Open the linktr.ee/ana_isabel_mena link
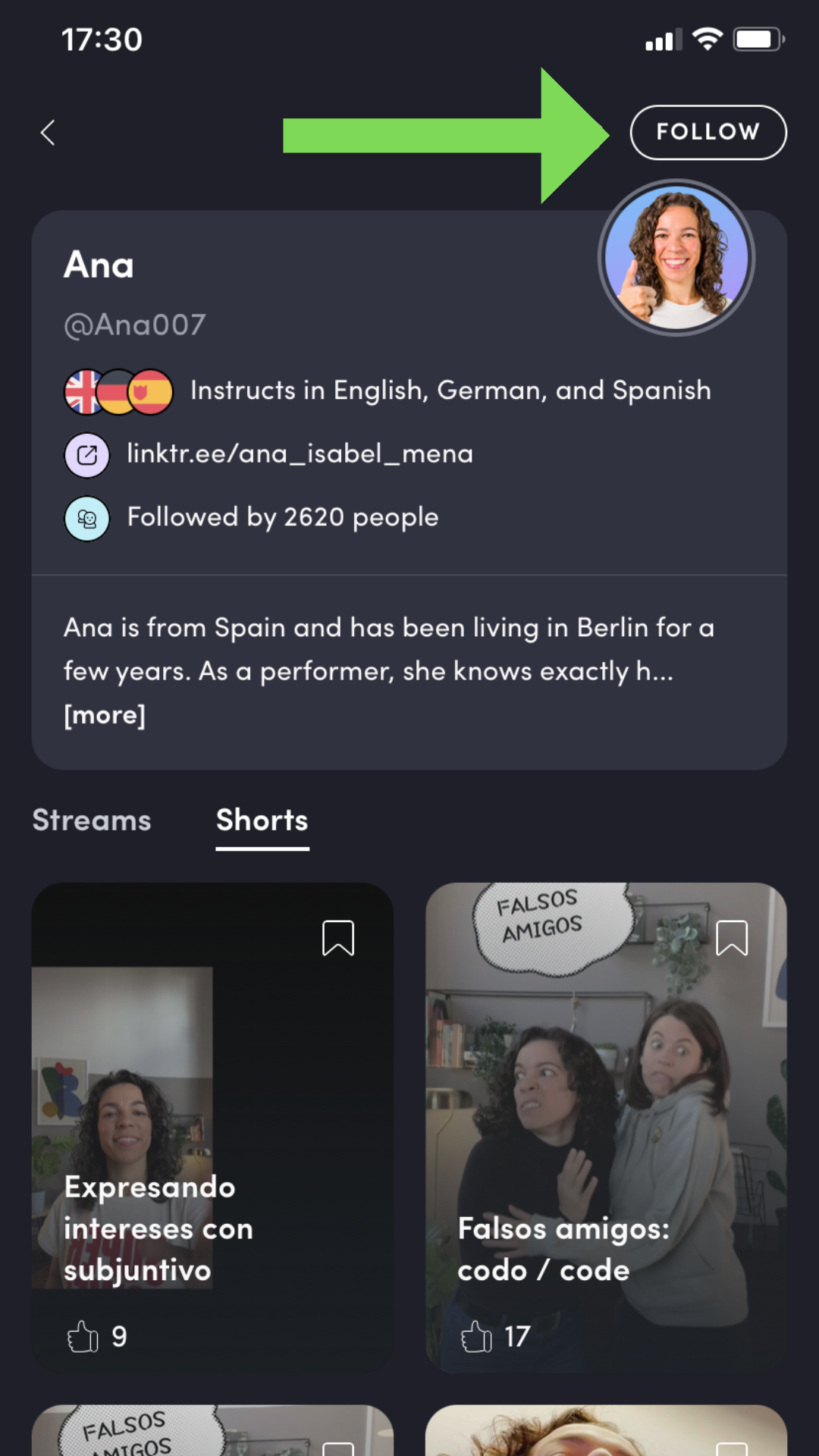 [x=300, y=454]
